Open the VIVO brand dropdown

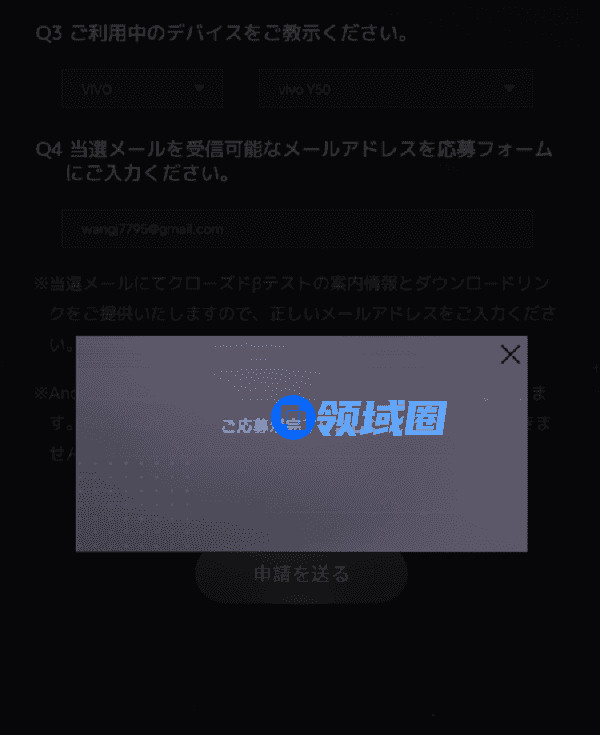pyautogui.click(x=142, y=89)
